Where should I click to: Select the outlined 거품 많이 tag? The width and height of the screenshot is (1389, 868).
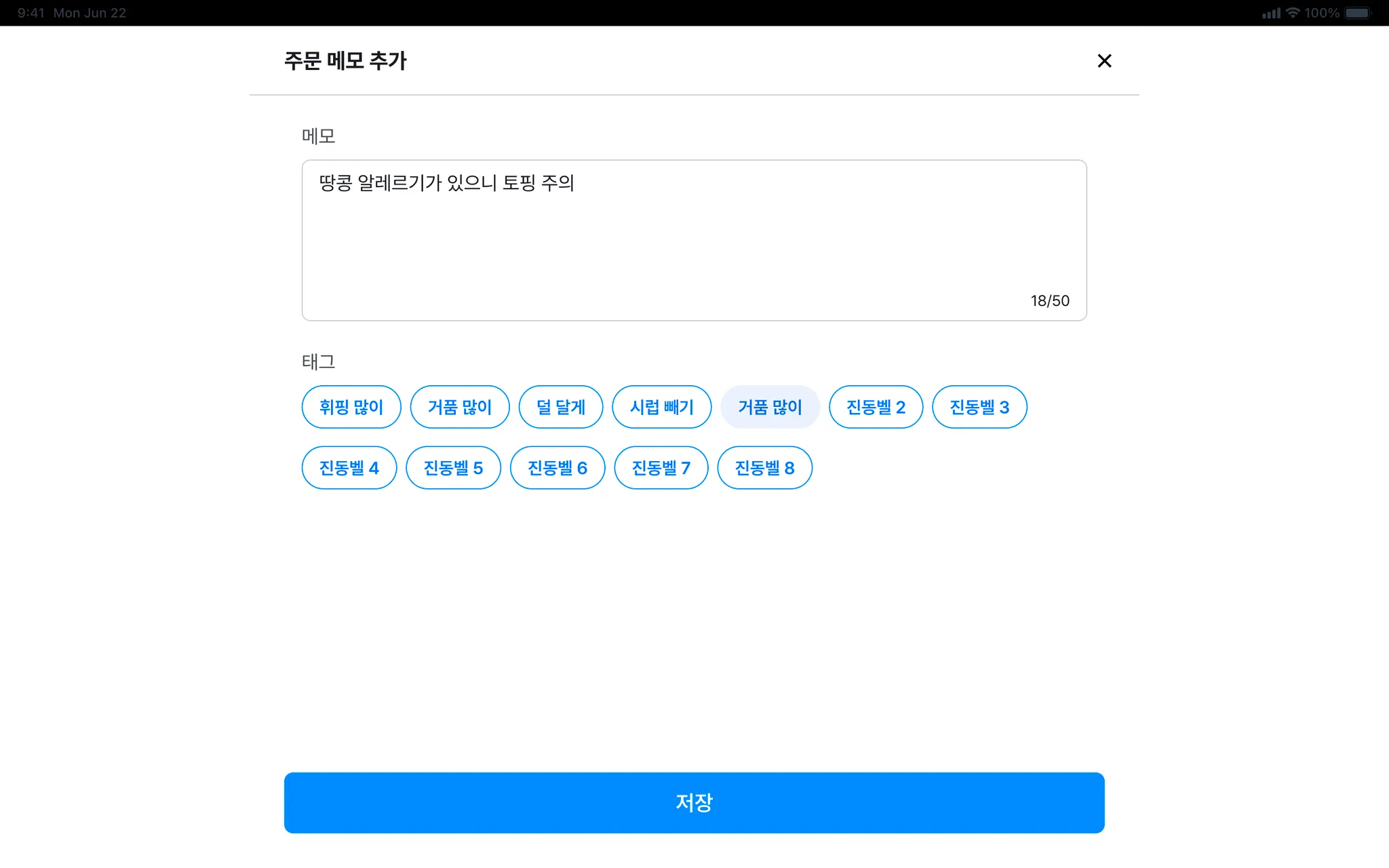click(460, 407)
